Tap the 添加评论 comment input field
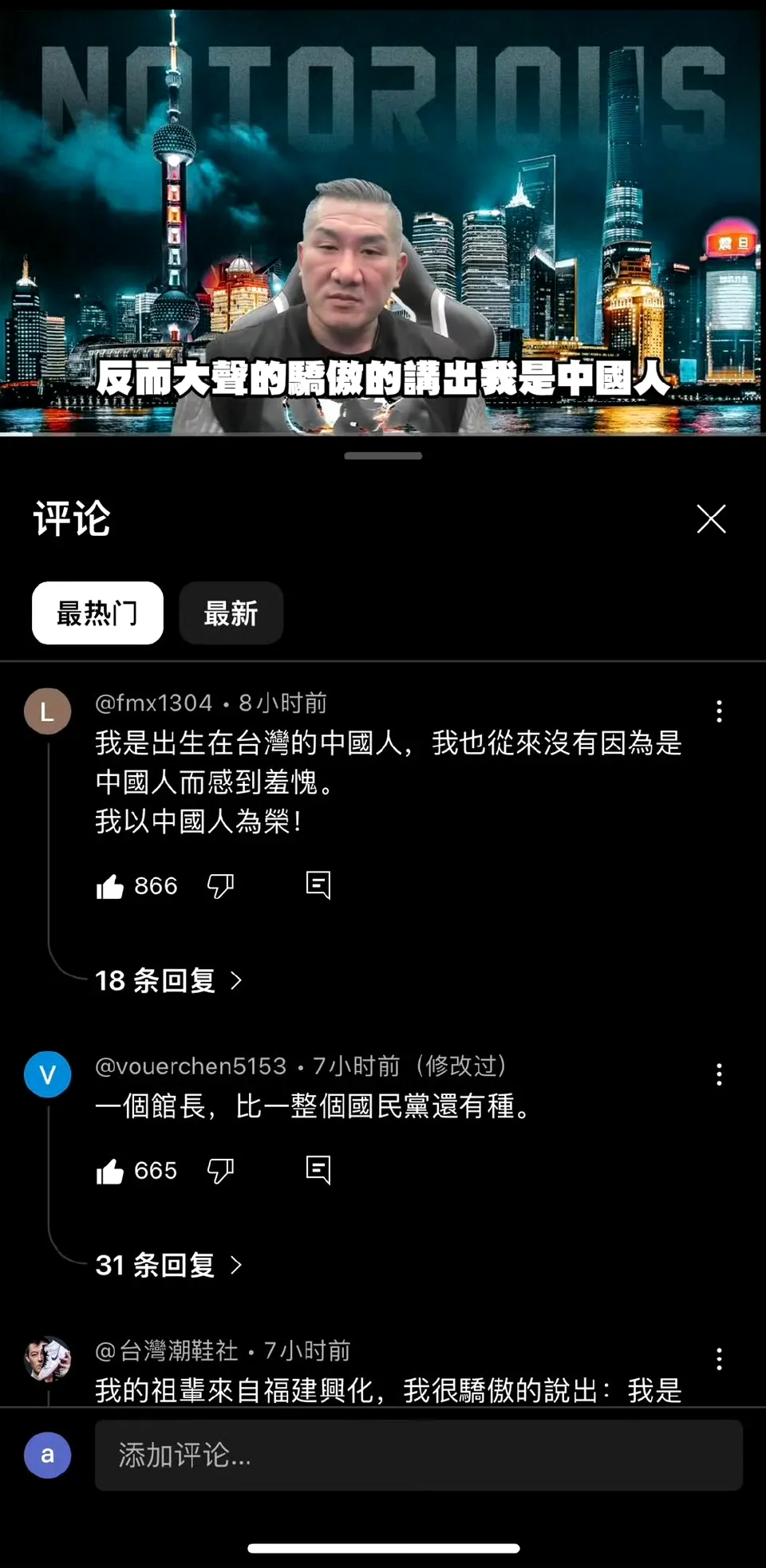 point(419,1455)
